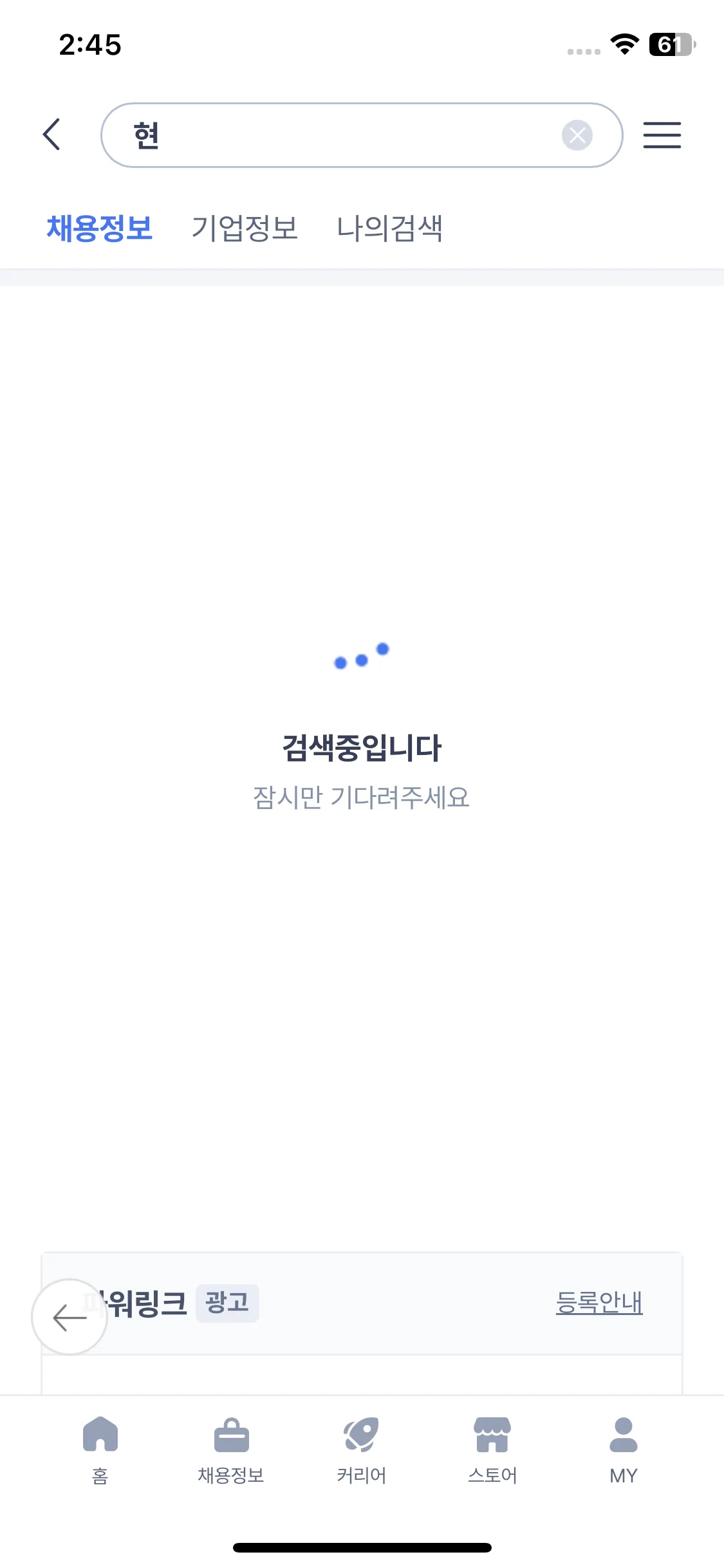Open the MY bottom tab
The image size is (724, 1568).
pyautogui.click(x=623, y=1448)
